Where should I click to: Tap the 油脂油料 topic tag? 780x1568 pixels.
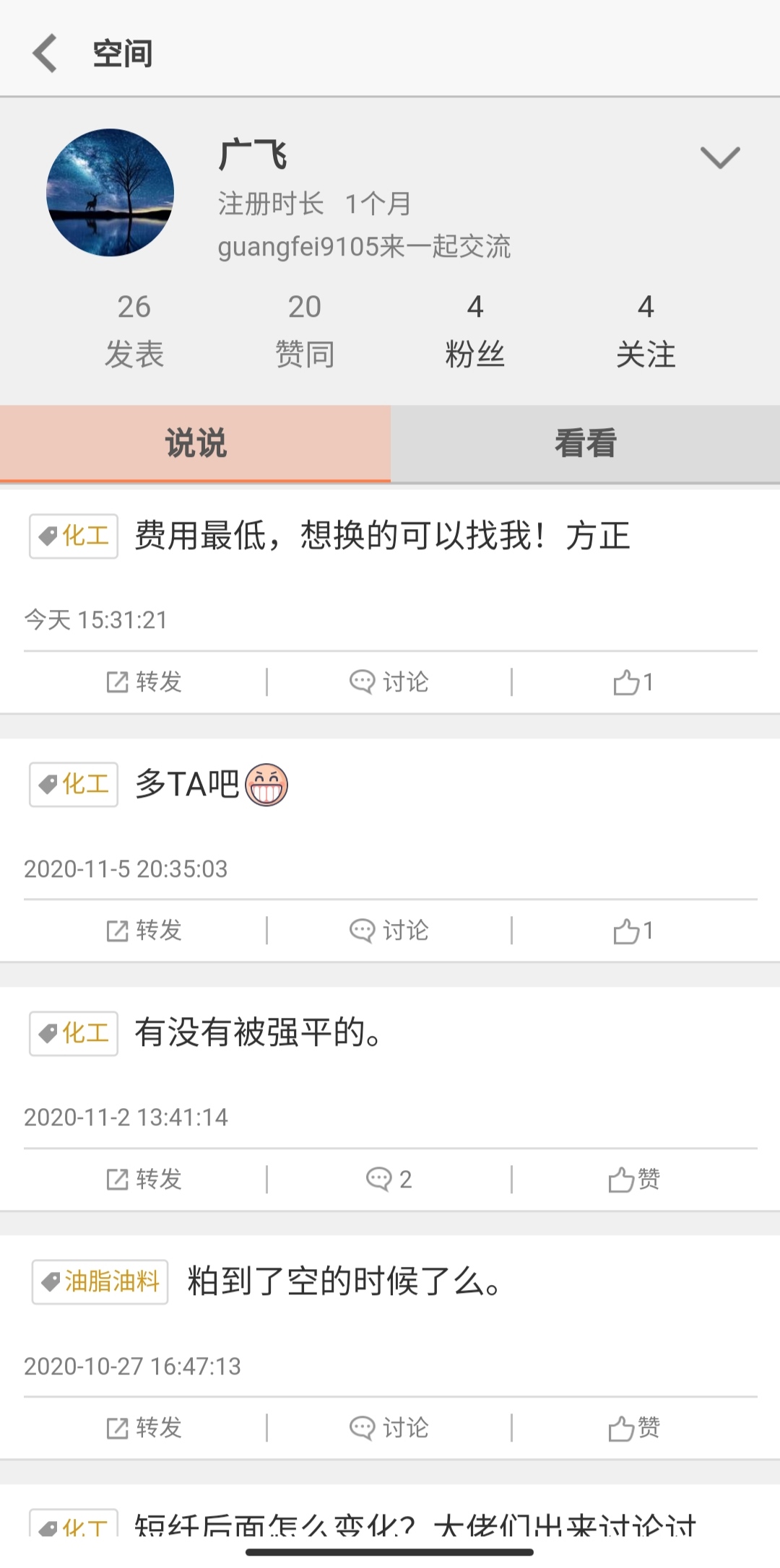tap(100, 1281)
